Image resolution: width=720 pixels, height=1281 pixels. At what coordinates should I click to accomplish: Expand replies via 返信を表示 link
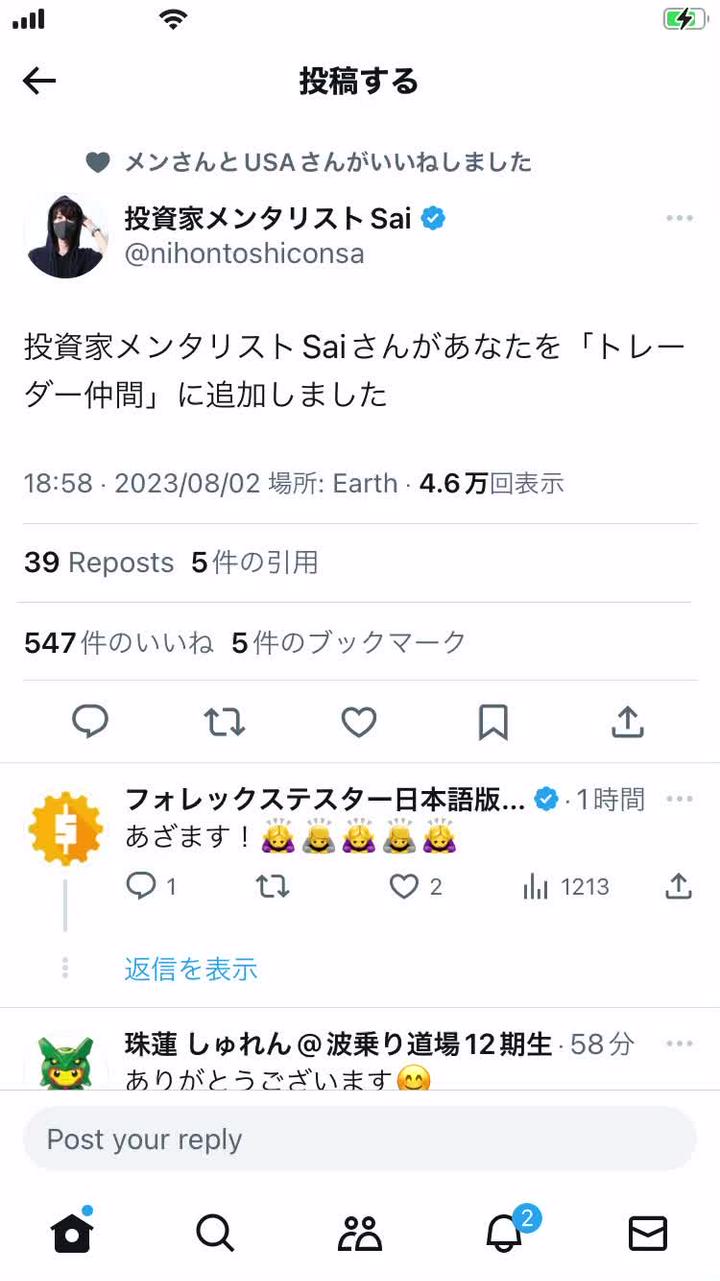coord(190,968)
